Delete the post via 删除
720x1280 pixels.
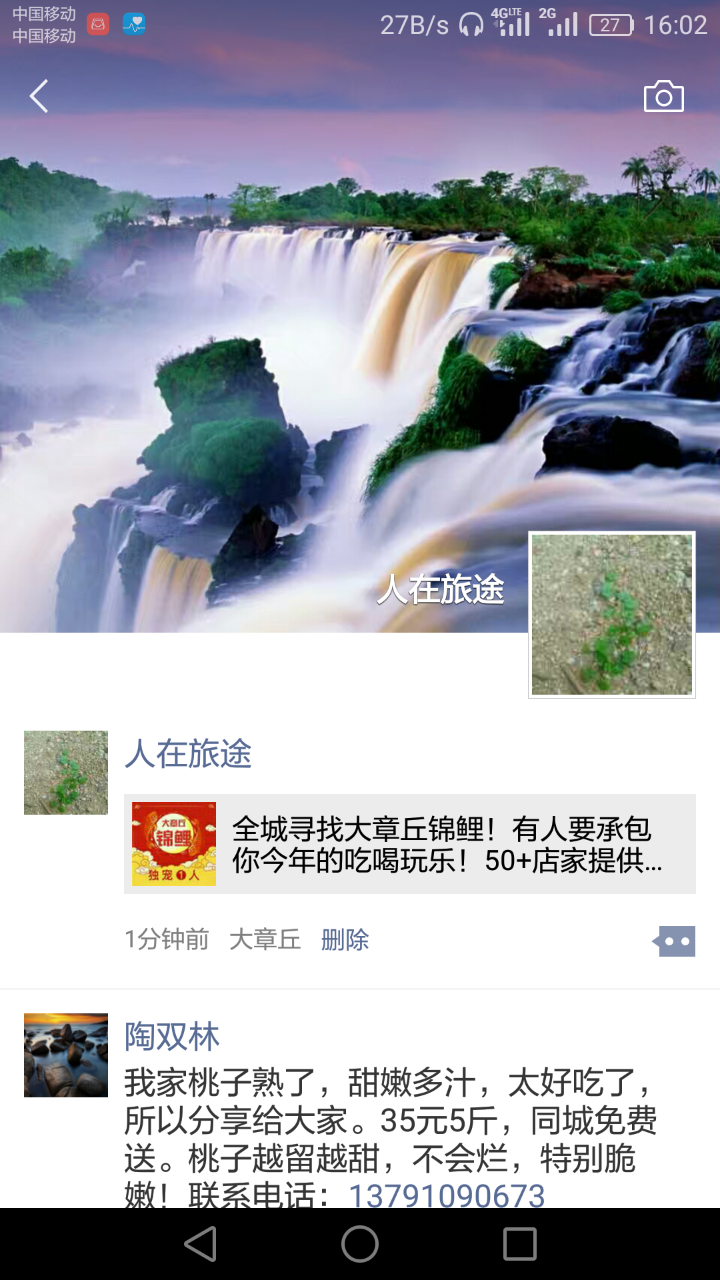point(345,940)
